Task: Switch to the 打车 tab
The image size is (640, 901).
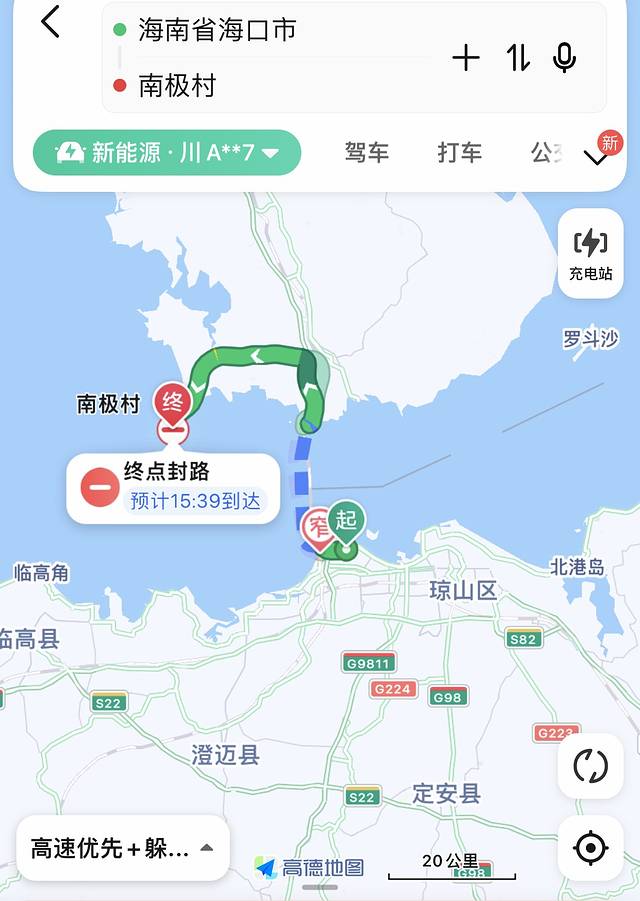Action: 459,153
